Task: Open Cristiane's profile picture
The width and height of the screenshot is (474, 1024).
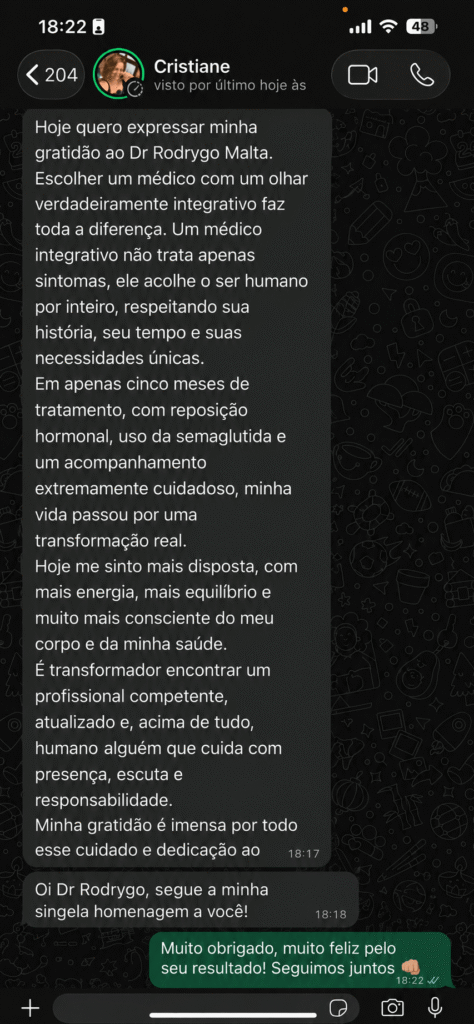Action: point(118,74)
